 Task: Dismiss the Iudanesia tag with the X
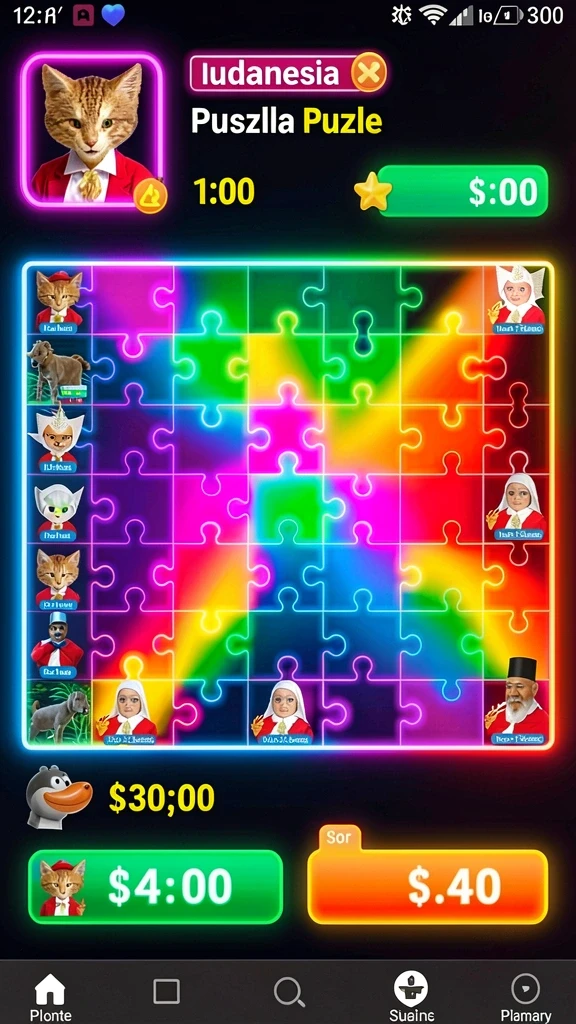369,72
